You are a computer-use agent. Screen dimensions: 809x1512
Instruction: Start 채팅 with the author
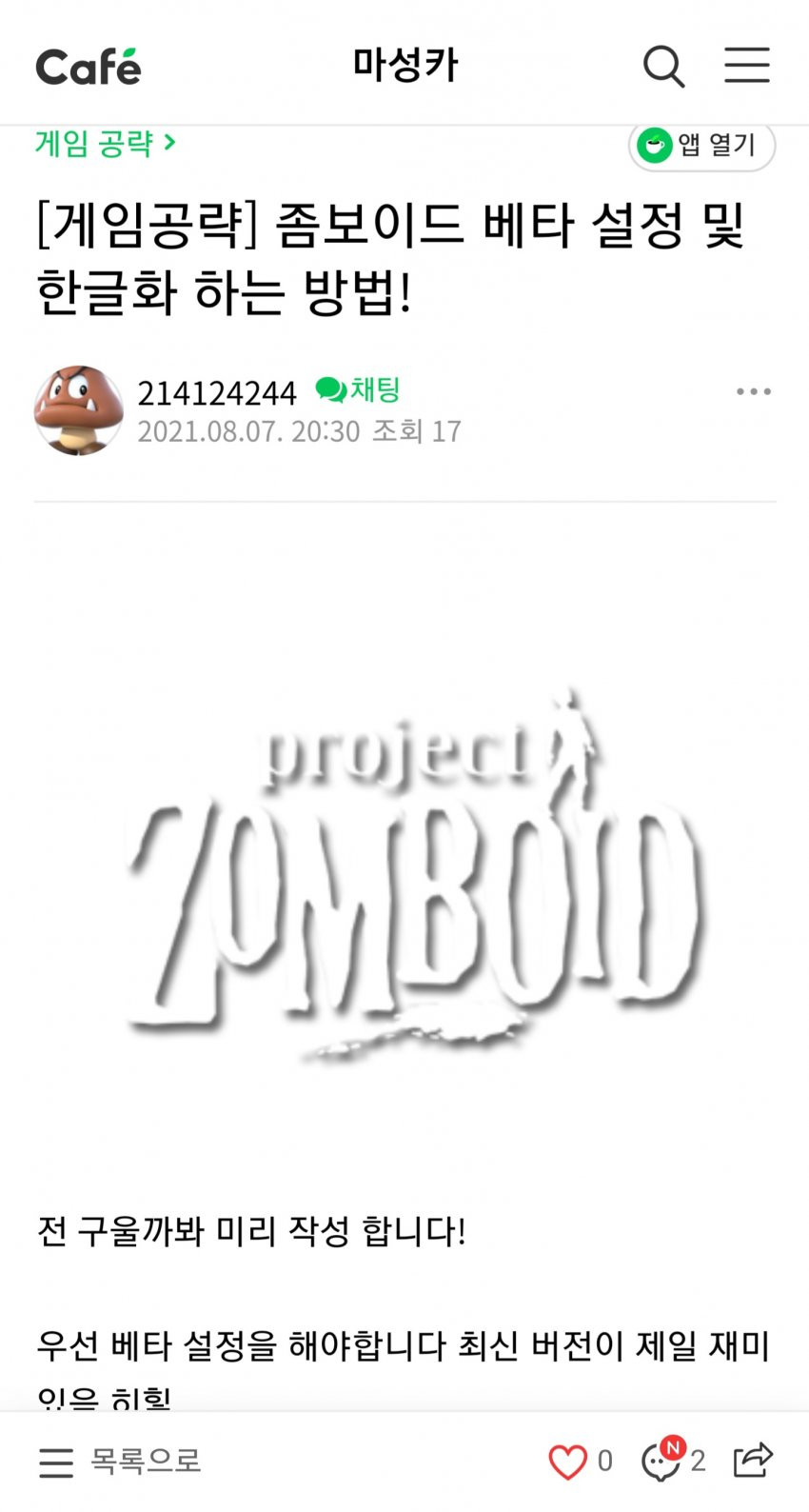pyautogui.click(x=358, y=389)
